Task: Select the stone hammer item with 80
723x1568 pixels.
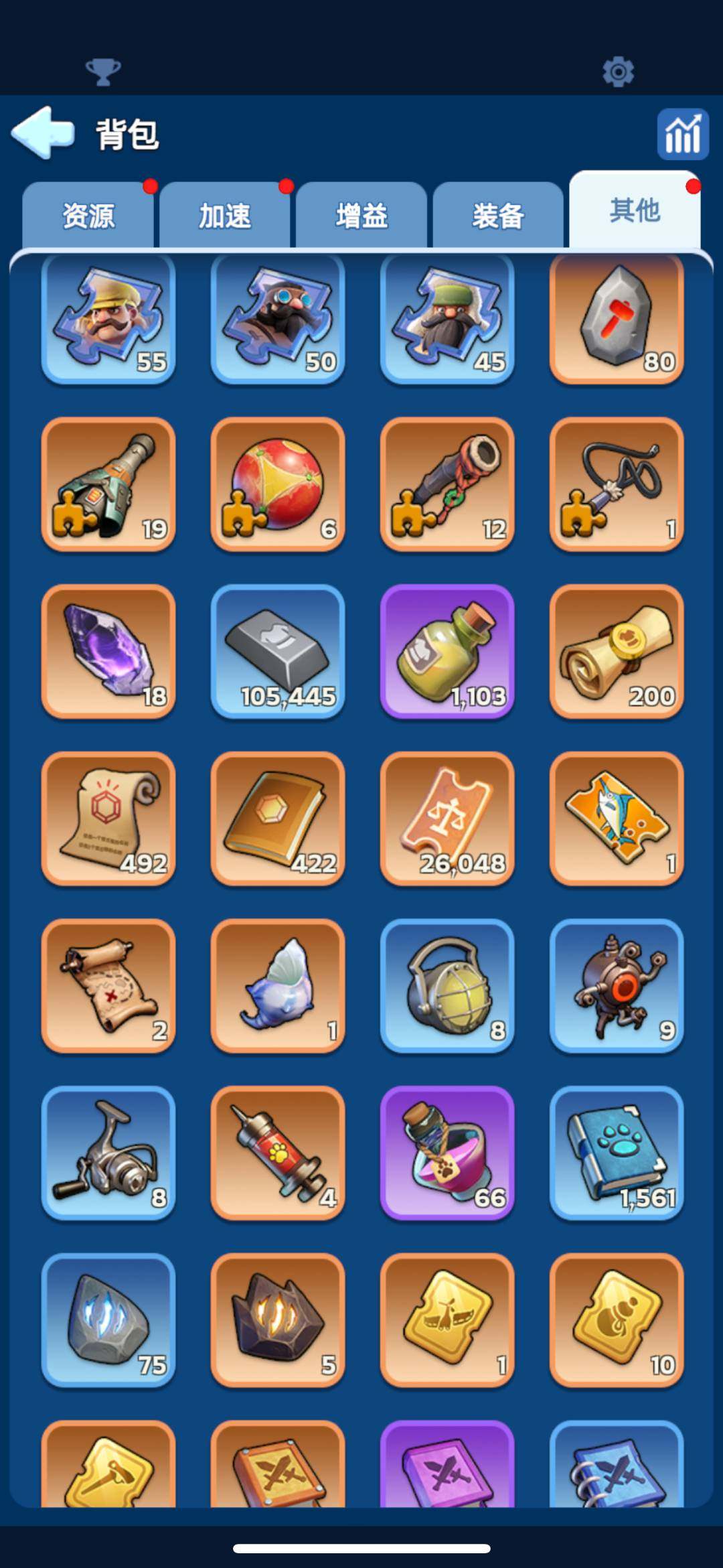Action: [x=617, y=320]
